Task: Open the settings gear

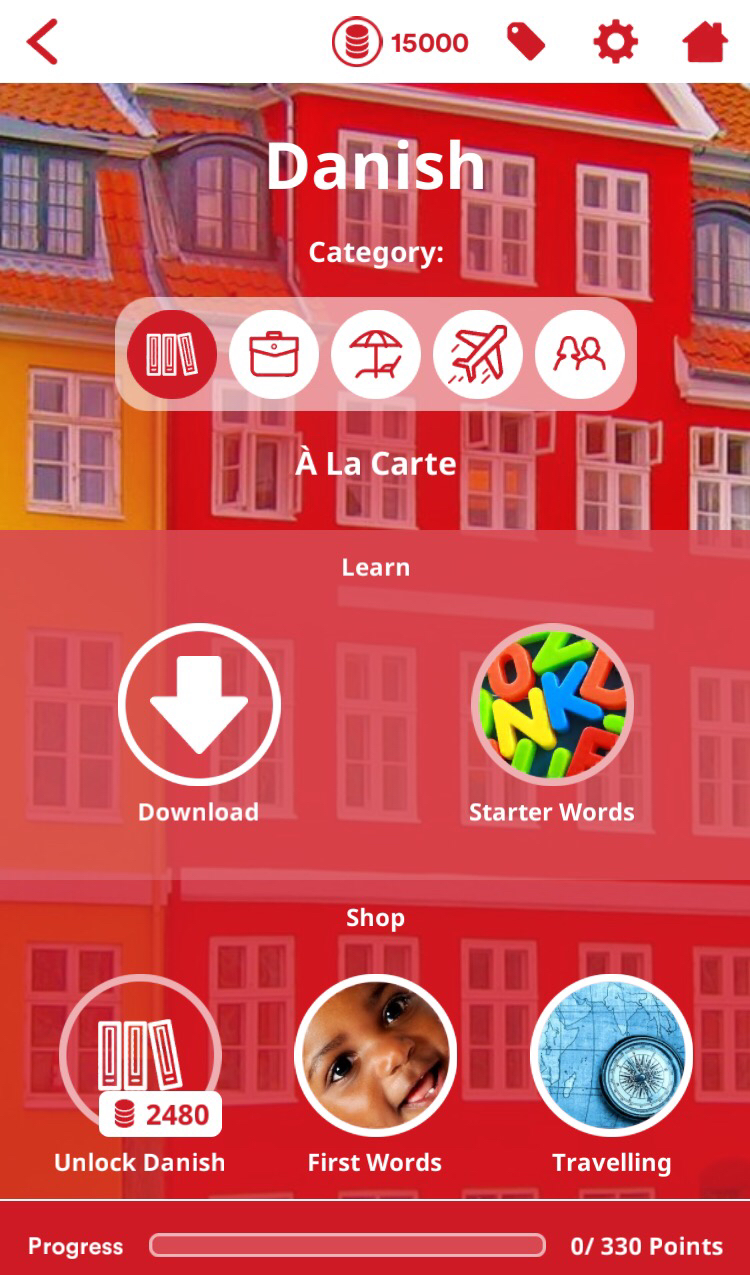Action: click(x=615, y=42)
